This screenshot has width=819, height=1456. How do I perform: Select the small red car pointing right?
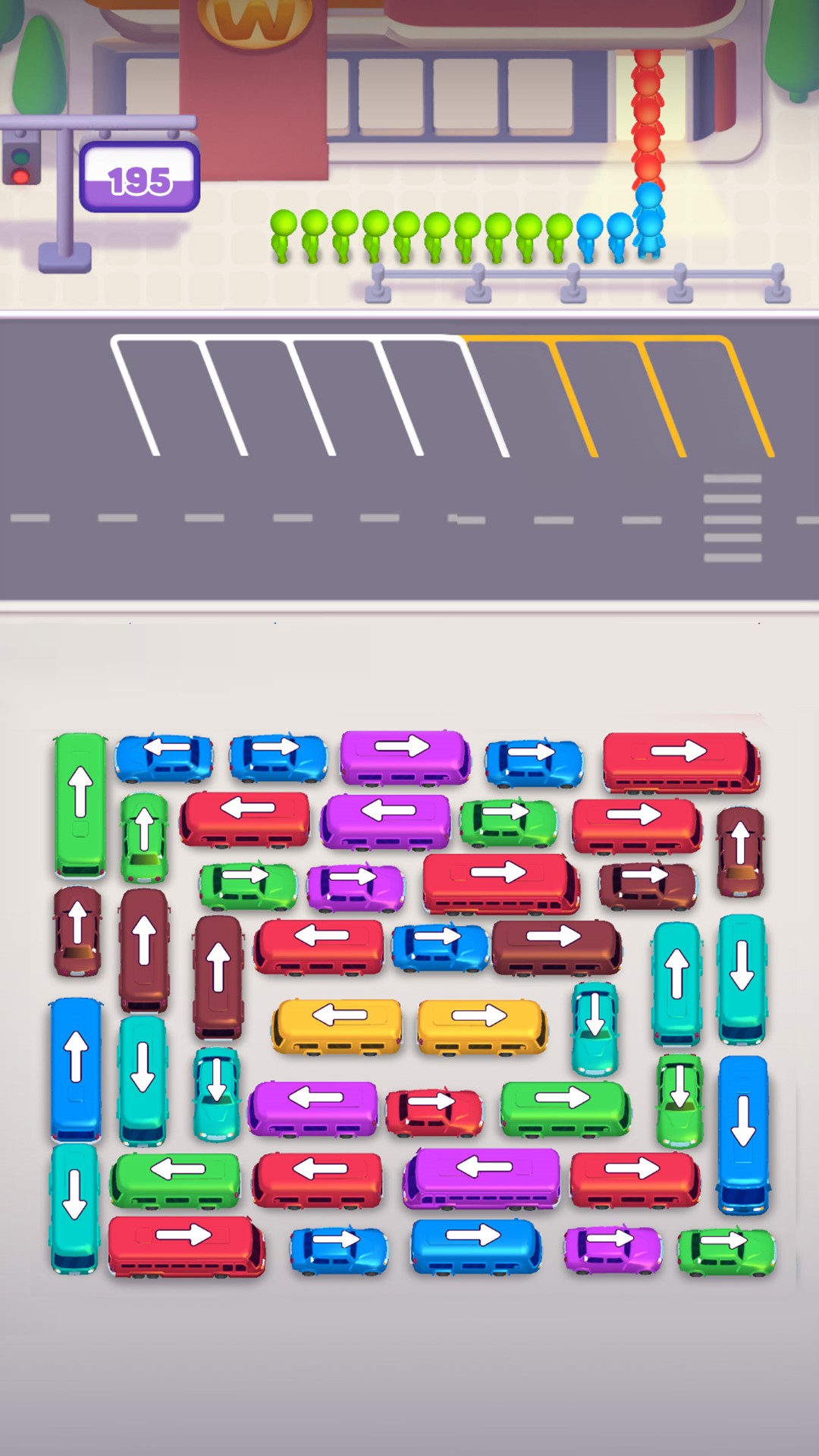coord(434,1112)
